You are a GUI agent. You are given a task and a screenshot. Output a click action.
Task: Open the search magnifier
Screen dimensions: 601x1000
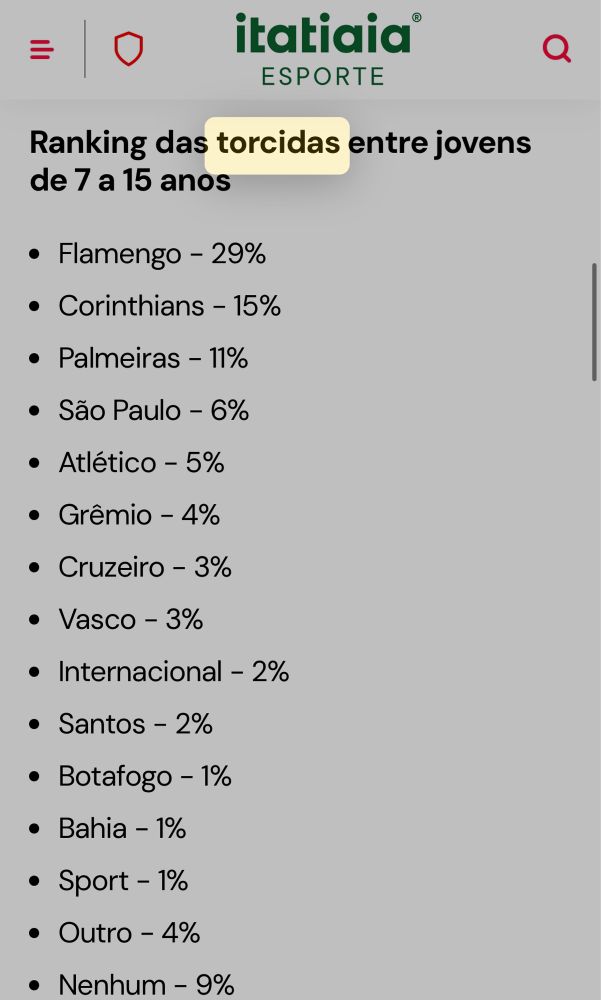click(x=556, y=49)
